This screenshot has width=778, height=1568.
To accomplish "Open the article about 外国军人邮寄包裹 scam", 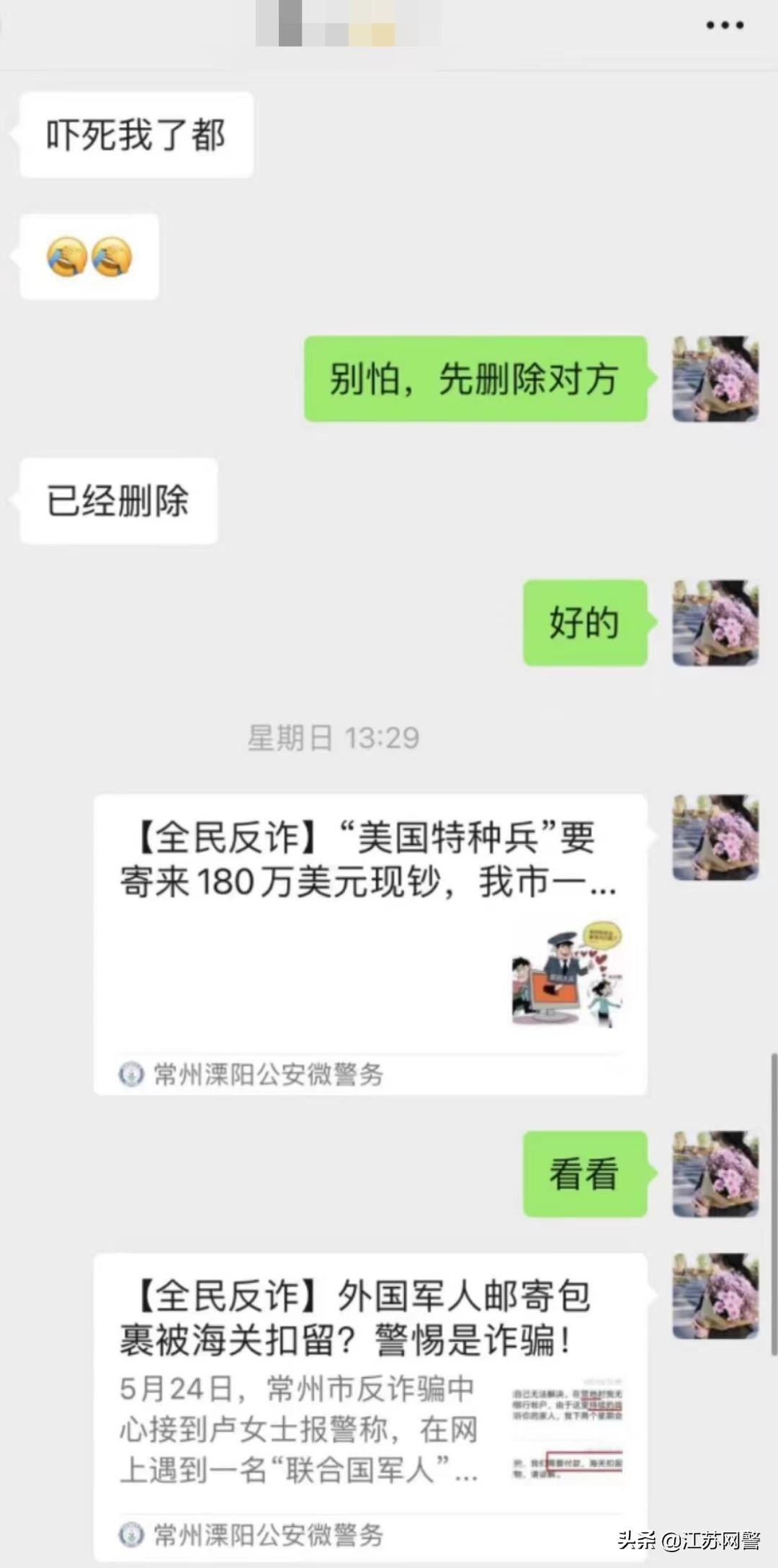I will (370, 1404).
